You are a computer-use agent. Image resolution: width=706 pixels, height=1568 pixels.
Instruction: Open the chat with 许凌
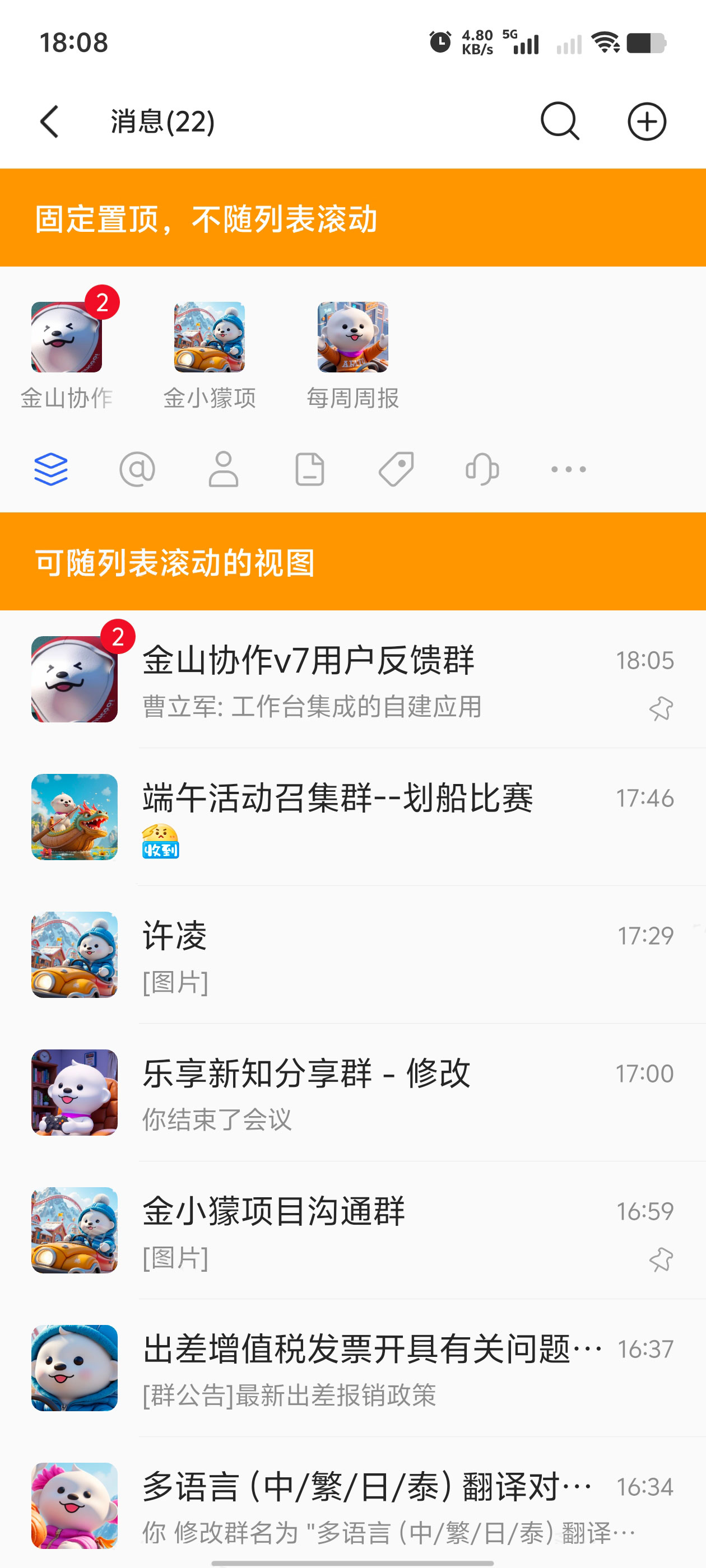(x=365, y=954)
